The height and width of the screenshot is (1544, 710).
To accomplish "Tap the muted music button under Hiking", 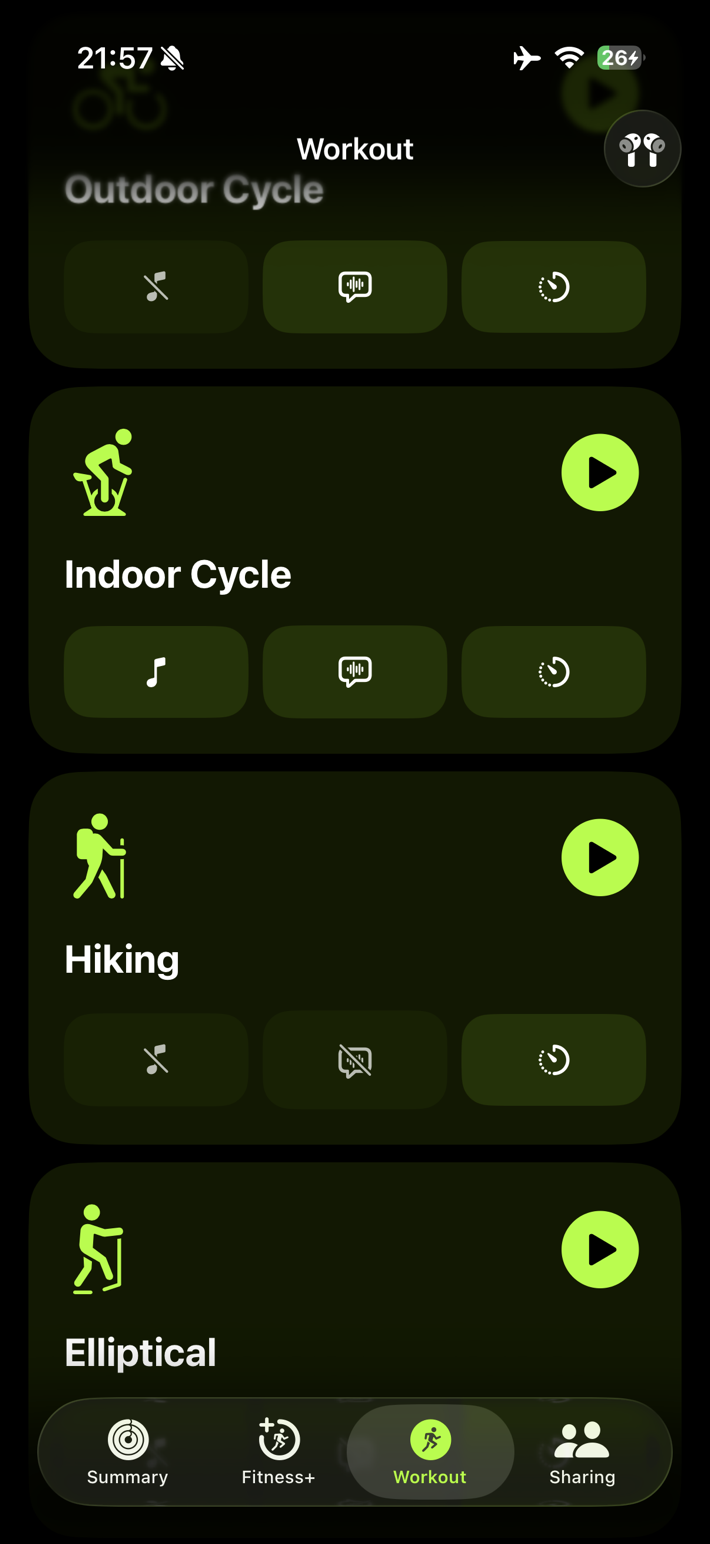I will pos(156,1060).
